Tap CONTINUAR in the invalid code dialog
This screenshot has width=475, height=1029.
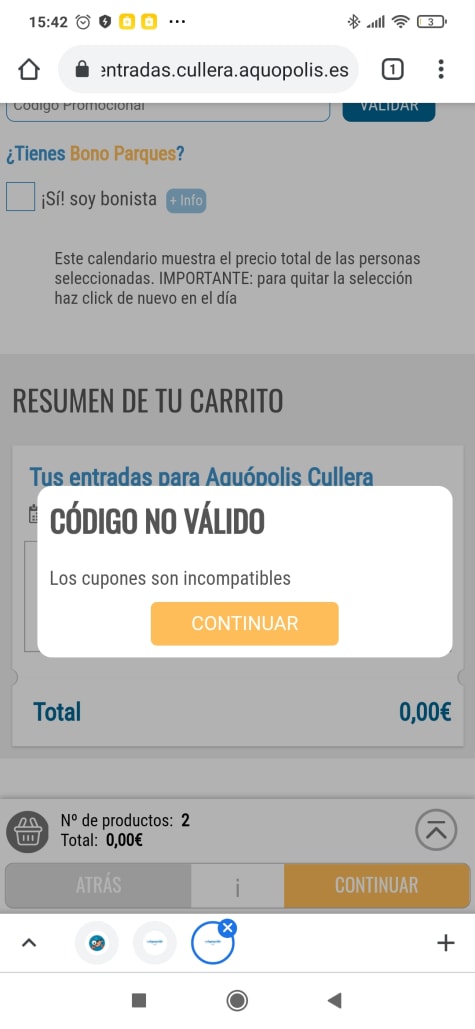pyautogui.click(x=244, y=623)
